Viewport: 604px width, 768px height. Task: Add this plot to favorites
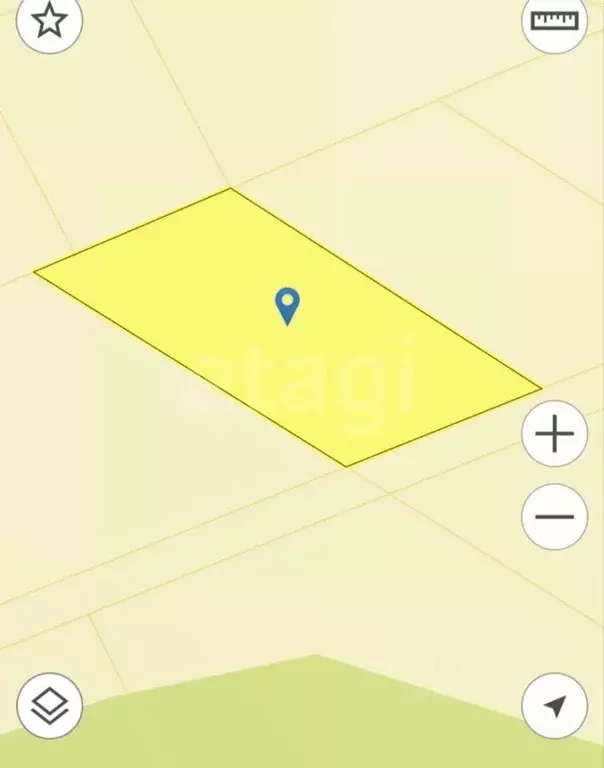[49, 21]
